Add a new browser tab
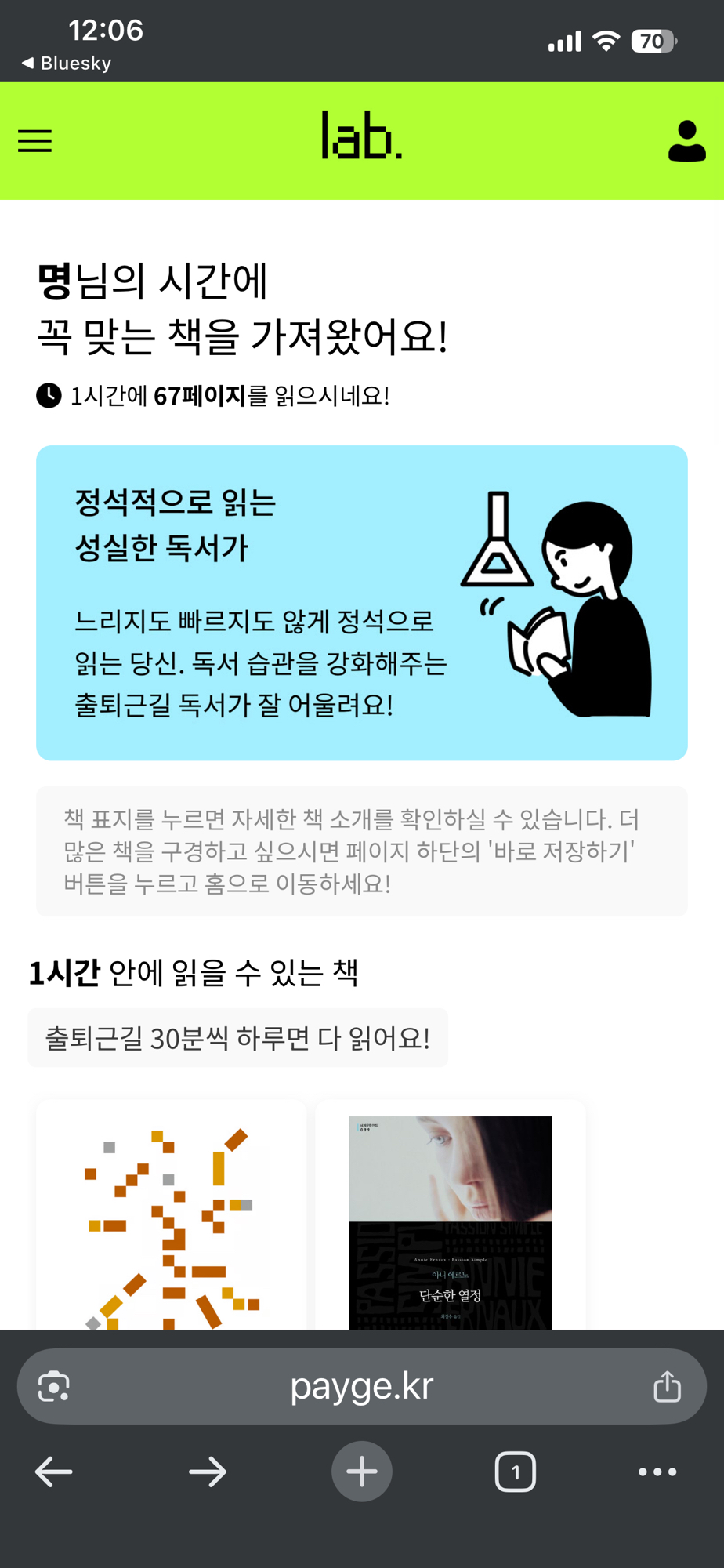 (x=361, y=1472)
